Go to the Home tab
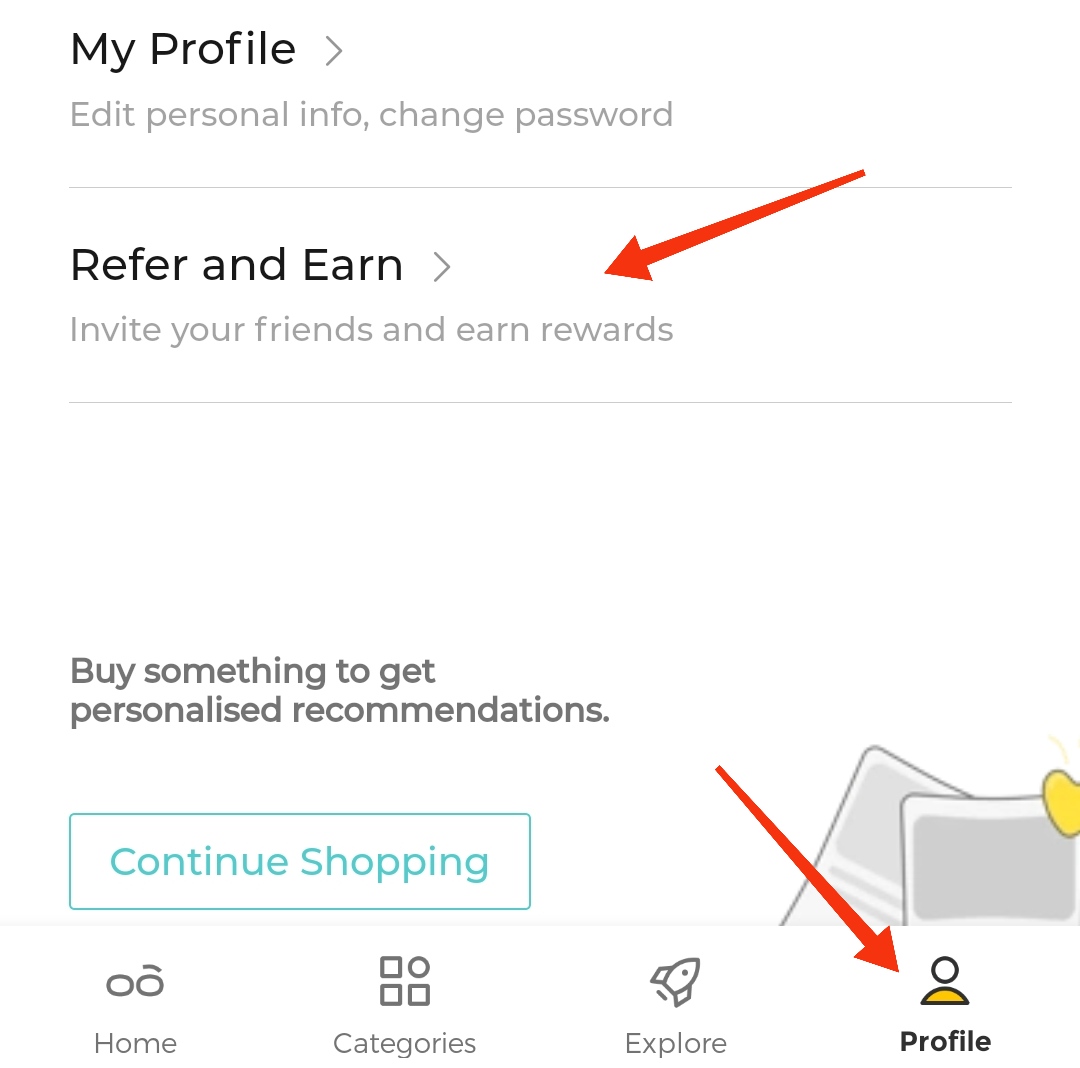 click(135, 1005)
